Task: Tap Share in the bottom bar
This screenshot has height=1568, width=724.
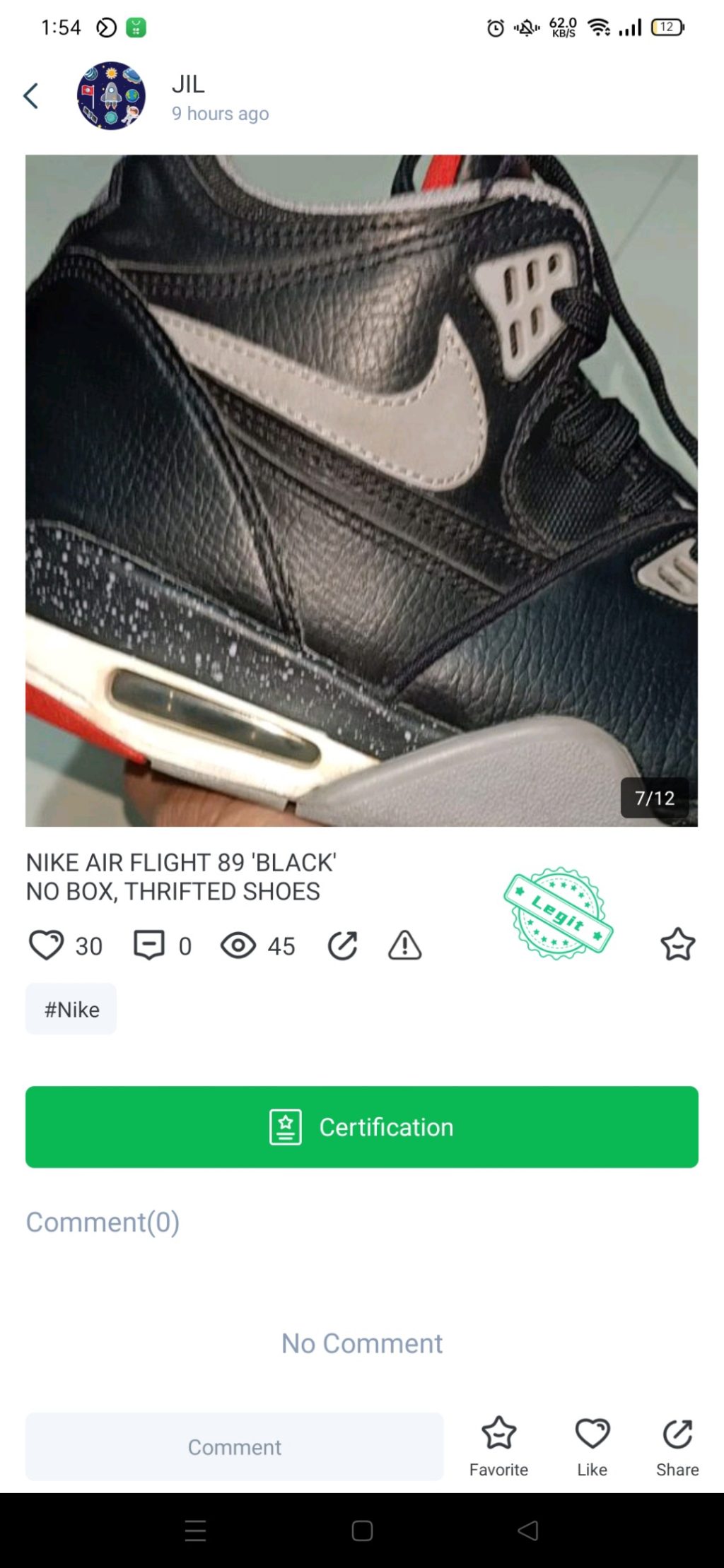Action: [x=677, y=1446]
